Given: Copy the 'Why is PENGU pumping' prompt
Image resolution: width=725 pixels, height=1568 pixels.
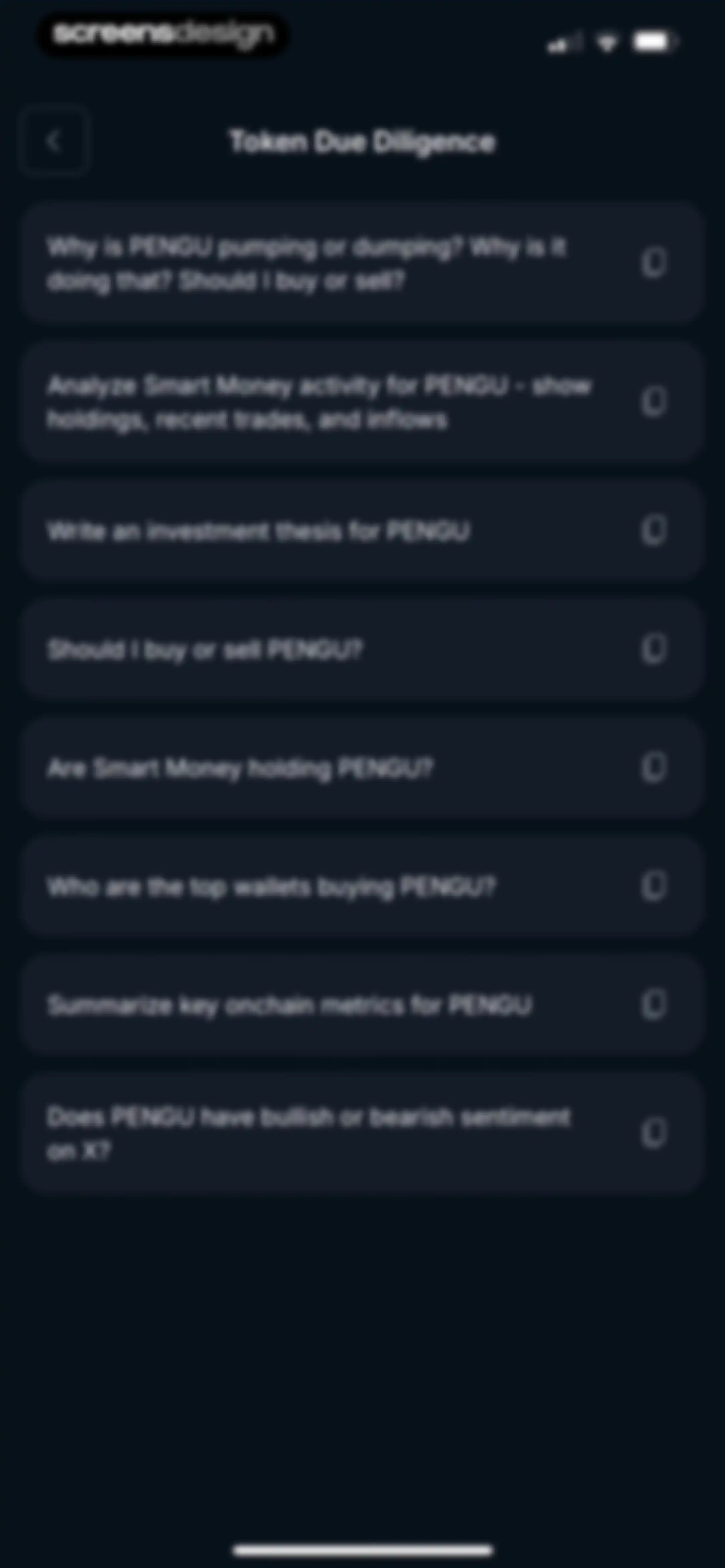Looking at the screenshot, I should (654, 263).
